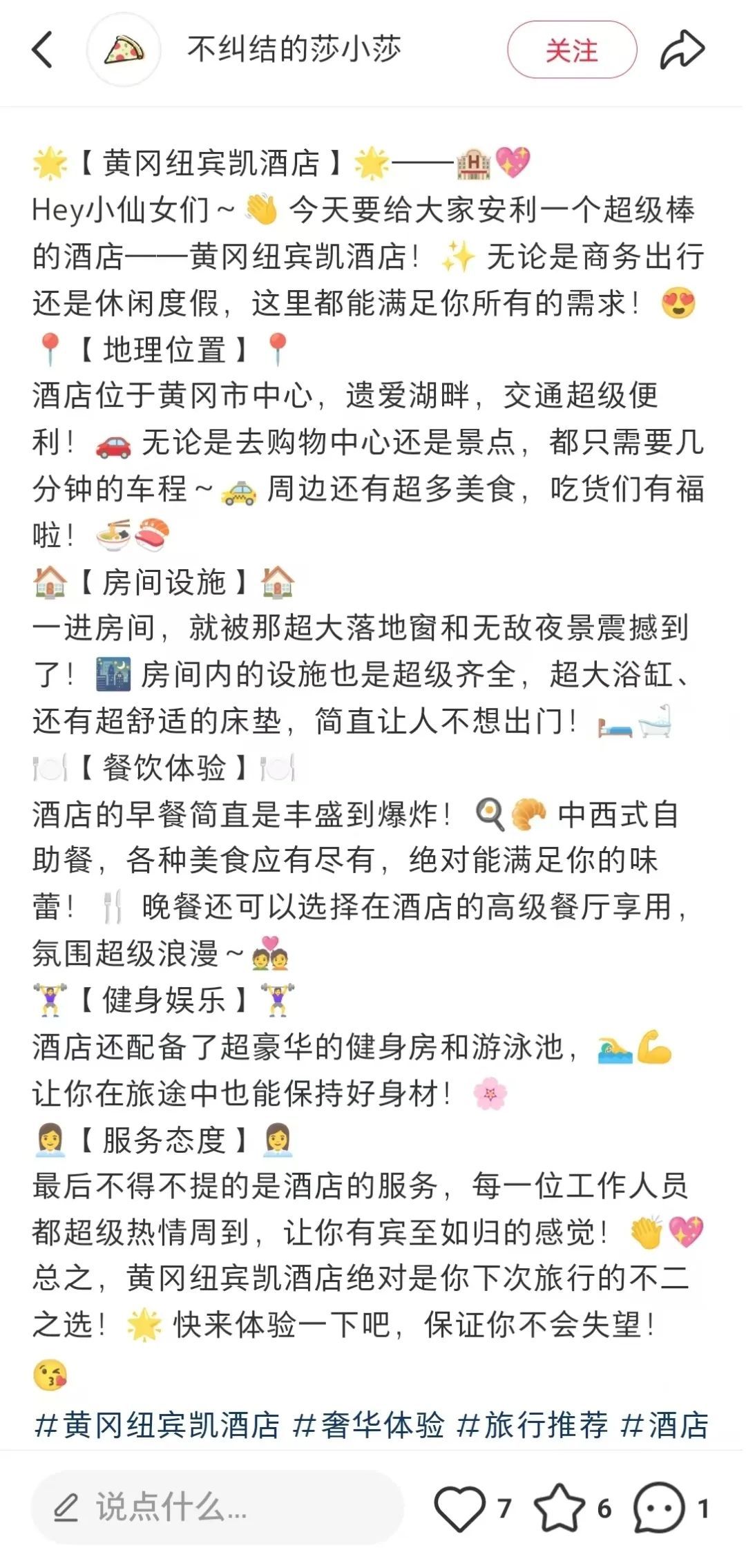Open the author's pizza avatar profile
Viewport: 746px width, 1568px height.
(x=124, y=50)
